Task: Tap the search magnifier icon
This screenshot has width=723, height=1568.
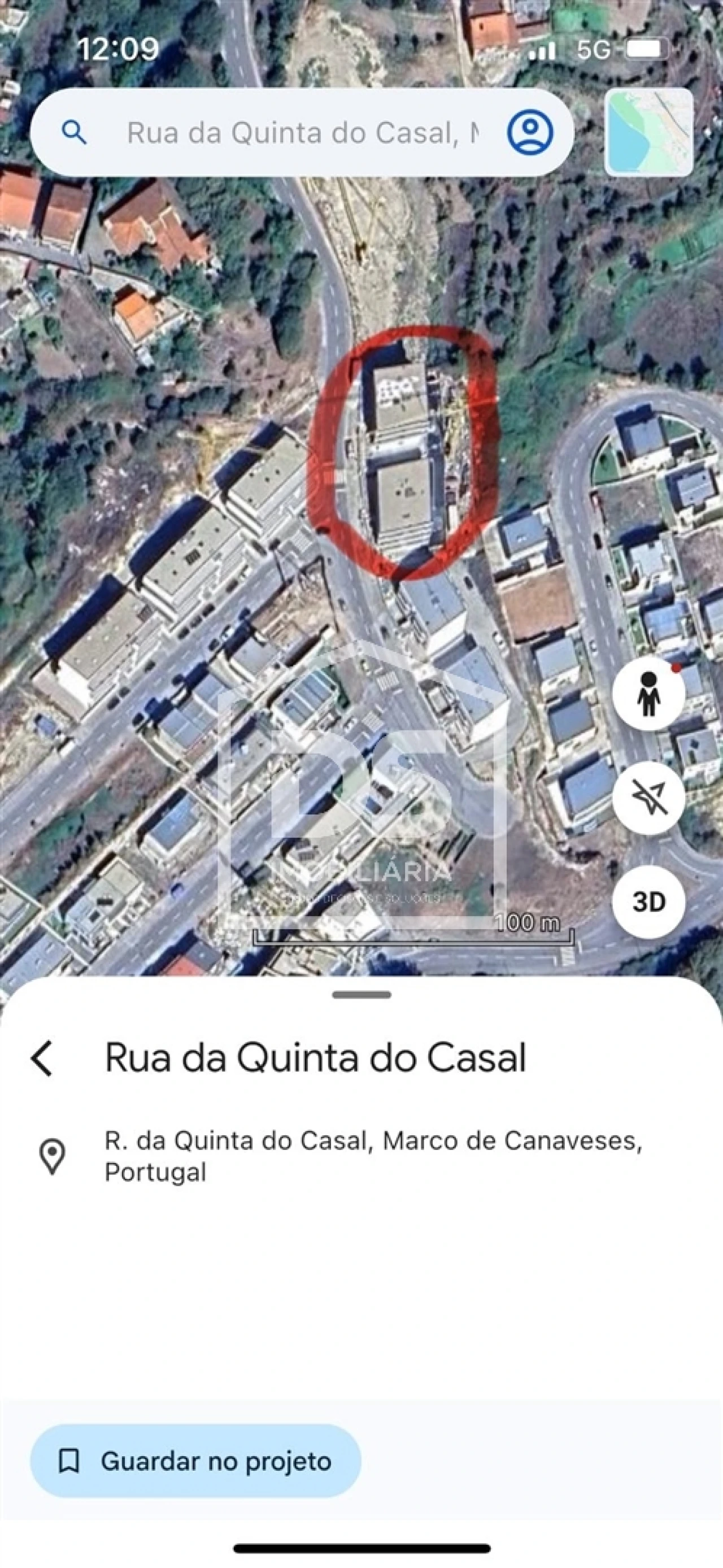Action: [x=74, y=133]
